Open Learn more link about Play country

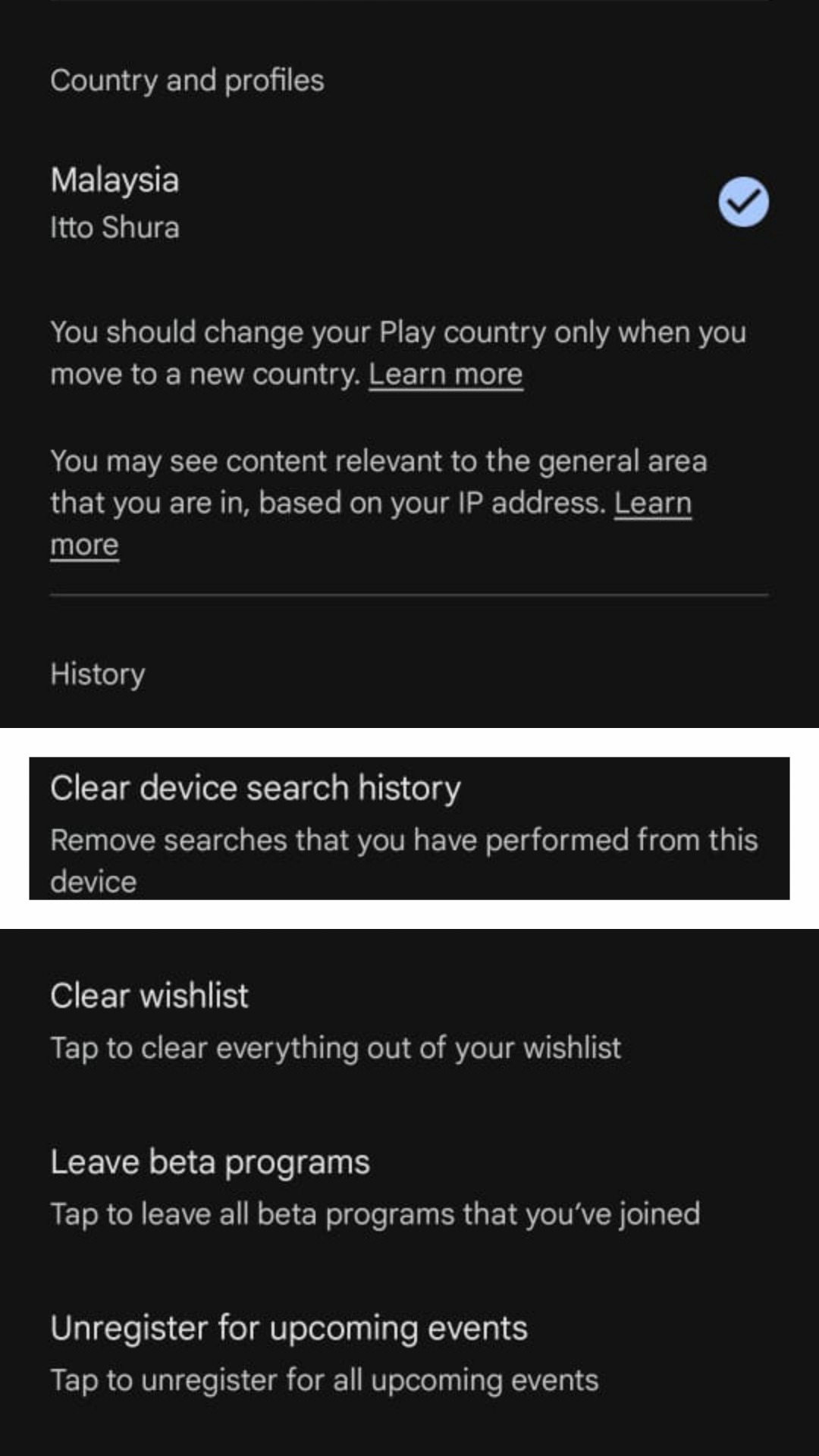click(446, 375)
